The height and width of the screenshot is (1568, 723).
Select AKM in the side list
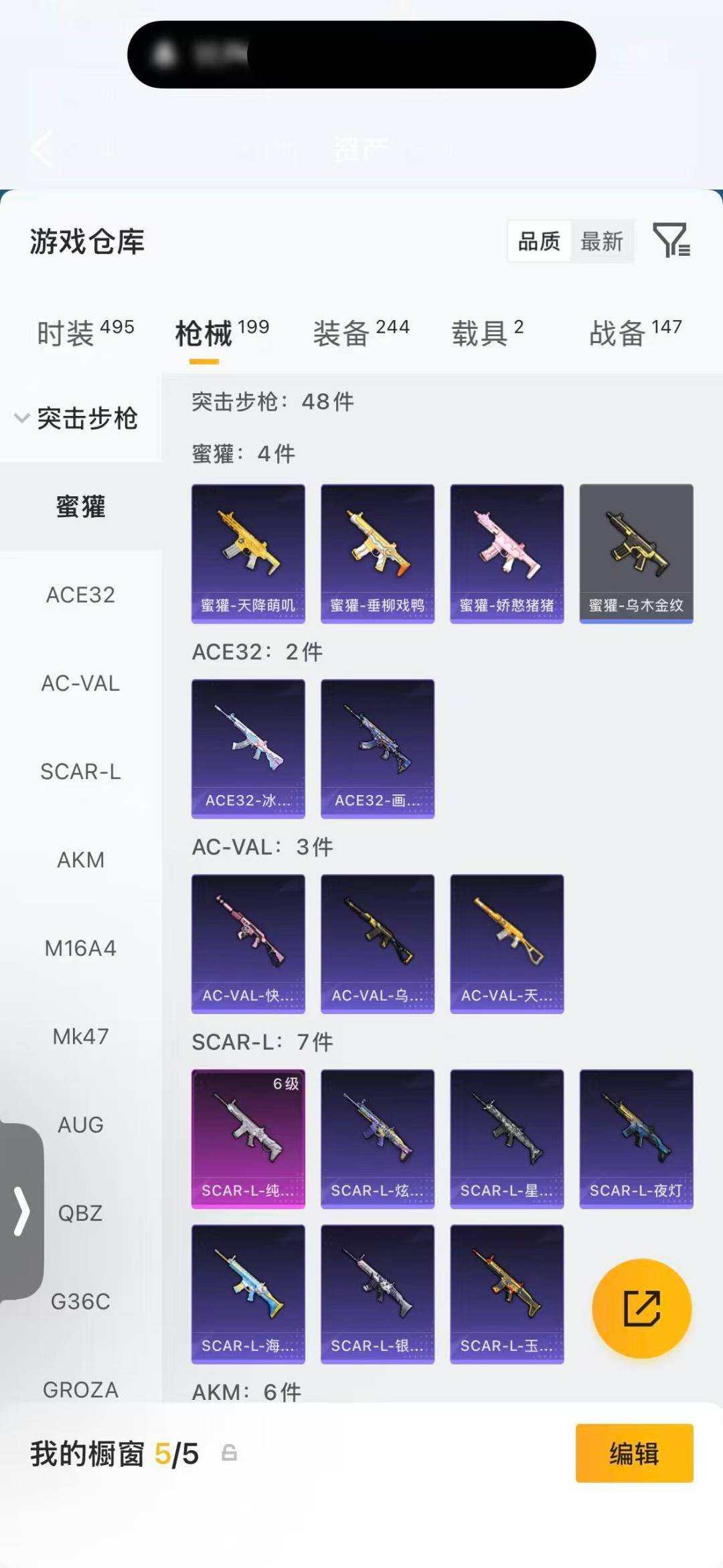(80, 860)
